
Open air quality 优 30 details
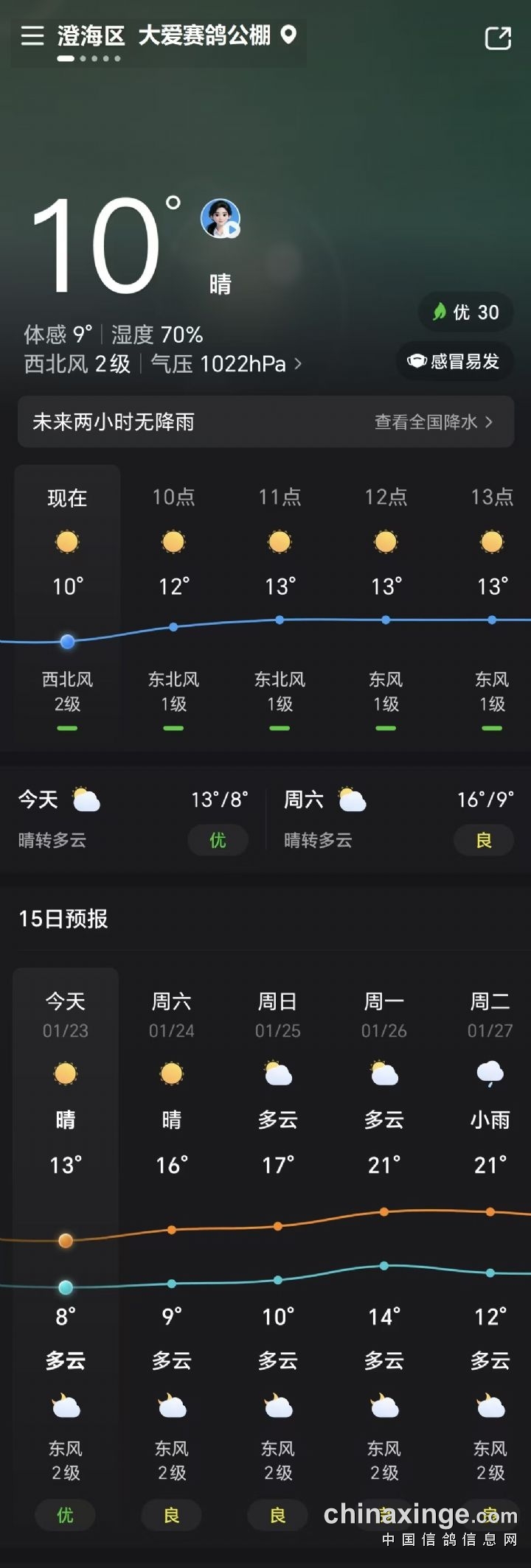pyautogui.click(x=466, y=312)
